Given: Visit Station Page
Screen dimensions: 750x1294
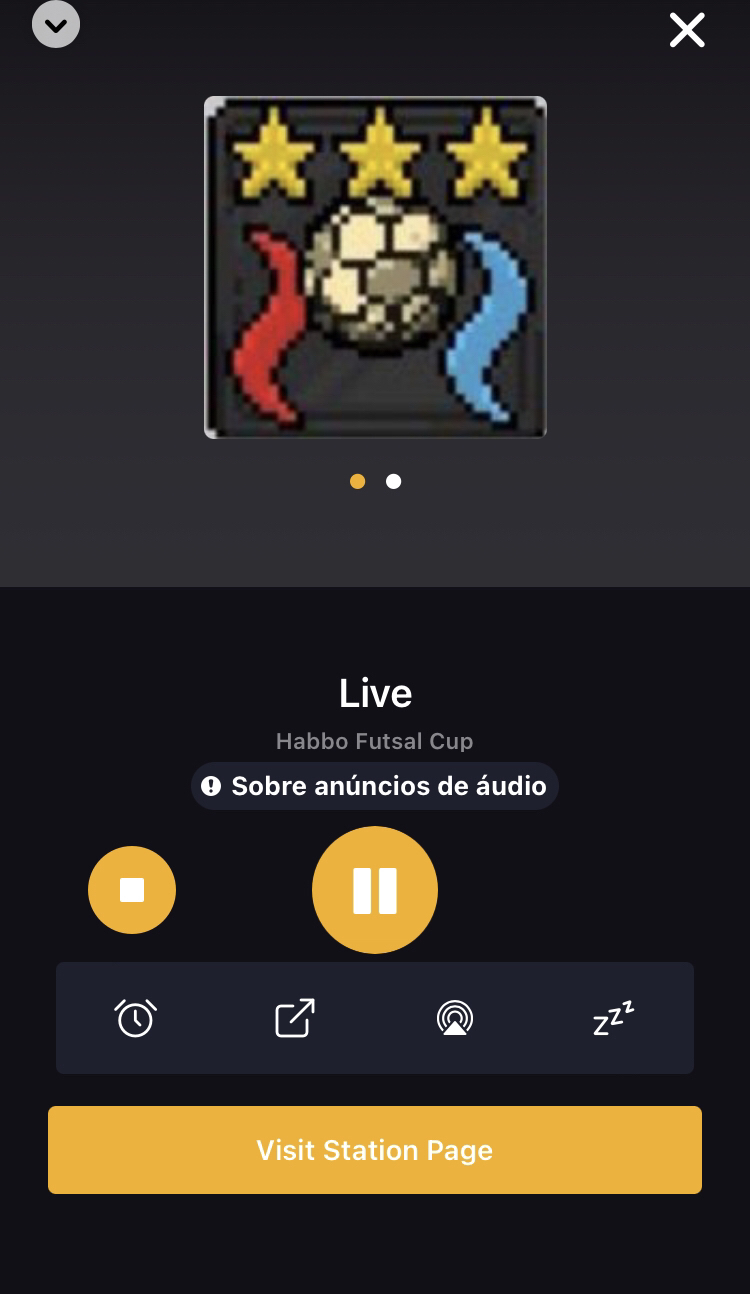Looking at the screenshot, I should point(375,1150).
